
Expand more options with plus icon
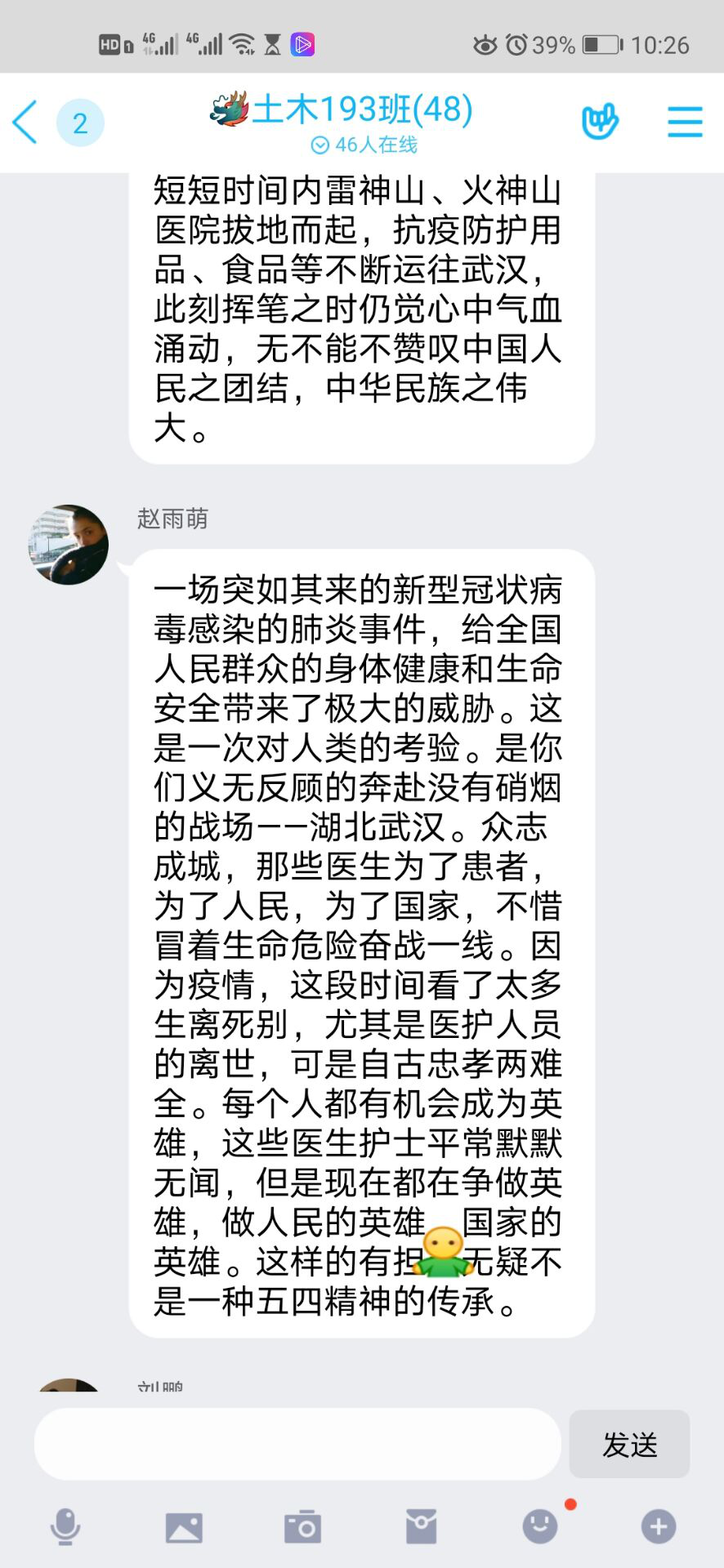(659, 1526)
